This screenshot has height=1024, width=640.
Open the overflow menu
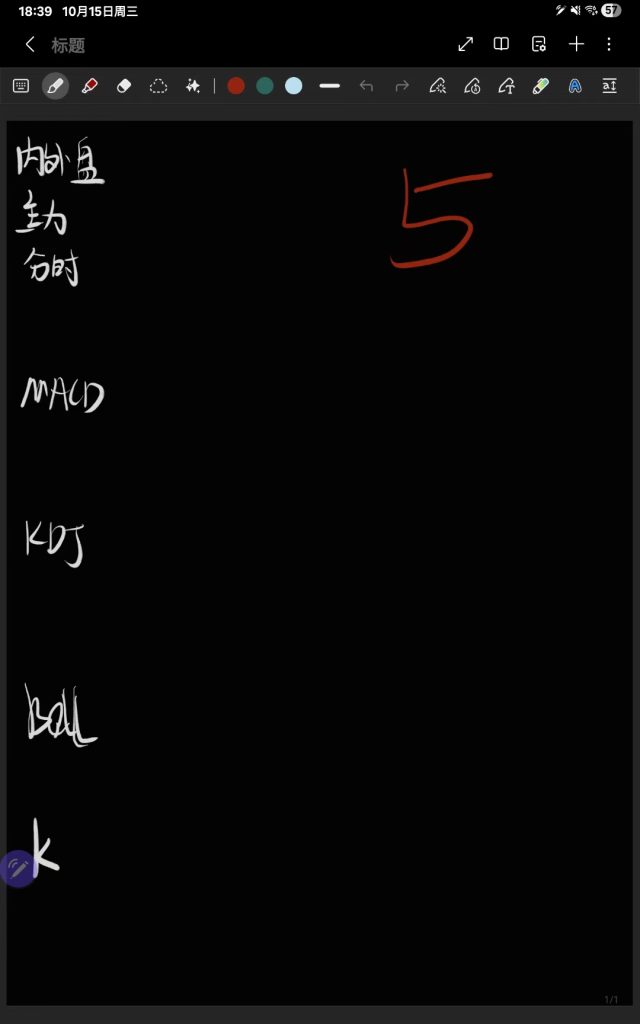tap(609, 44)
